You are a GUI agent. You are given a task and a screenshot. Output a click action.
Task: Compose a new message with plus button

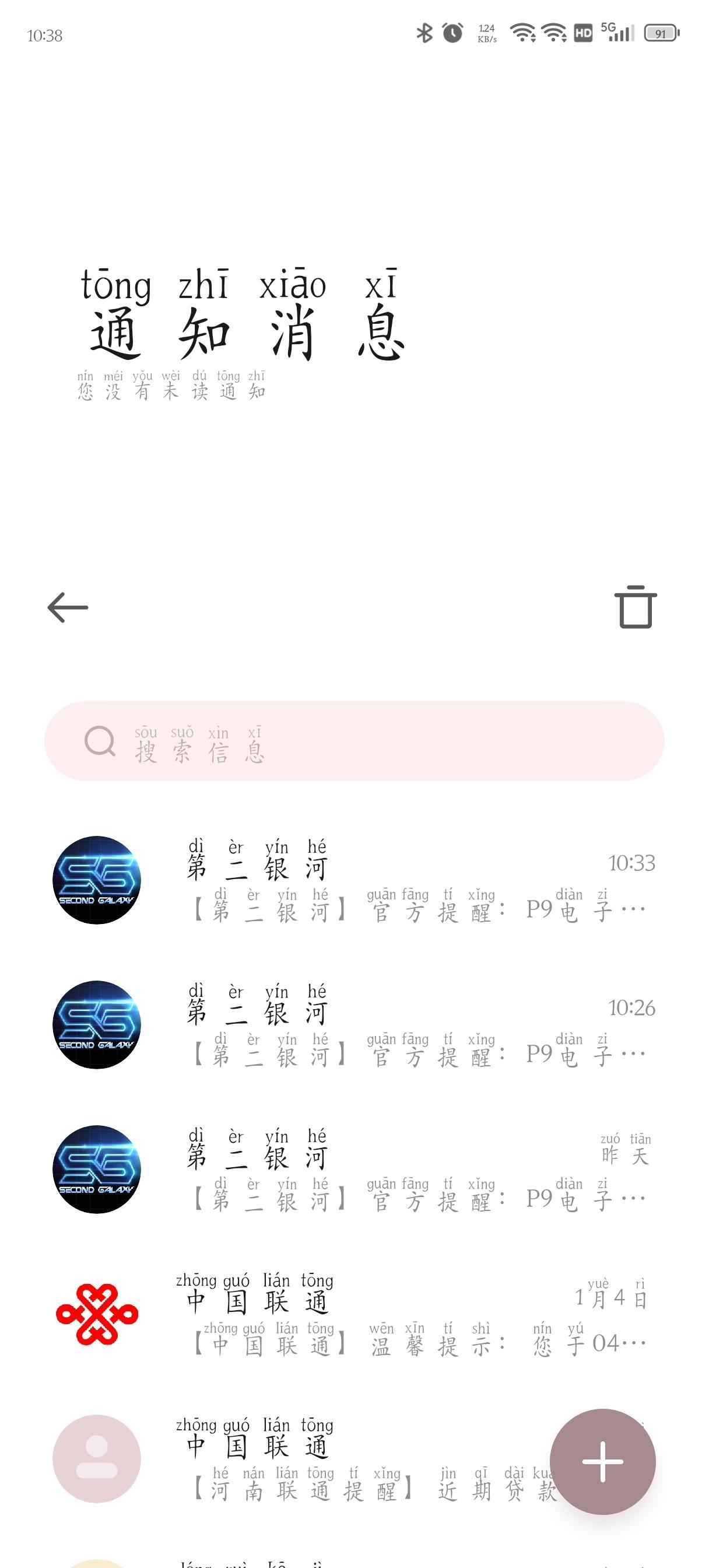point(602,1461)
